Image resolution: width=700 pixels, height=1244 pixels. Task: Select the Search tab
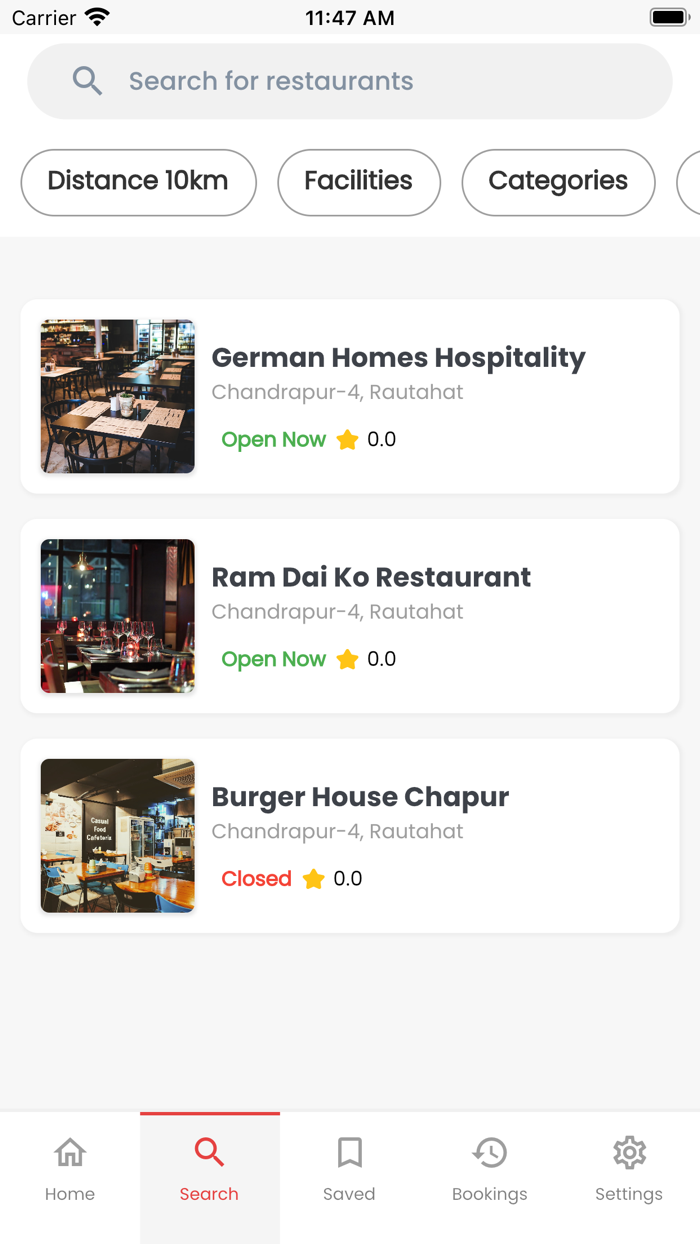click(x=209, y=1168)
